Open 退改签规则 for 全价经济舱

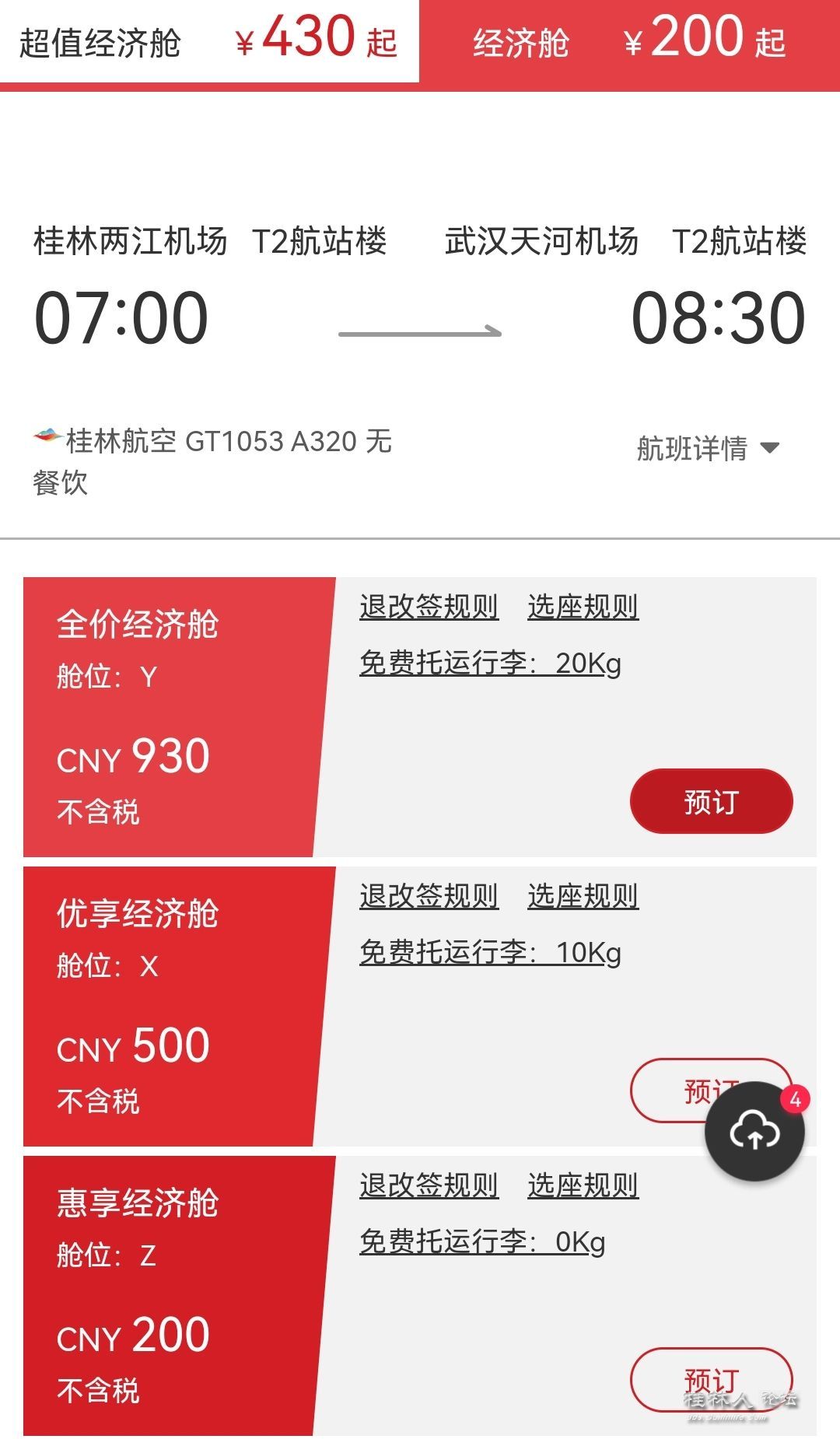click(x=429, y=607)
